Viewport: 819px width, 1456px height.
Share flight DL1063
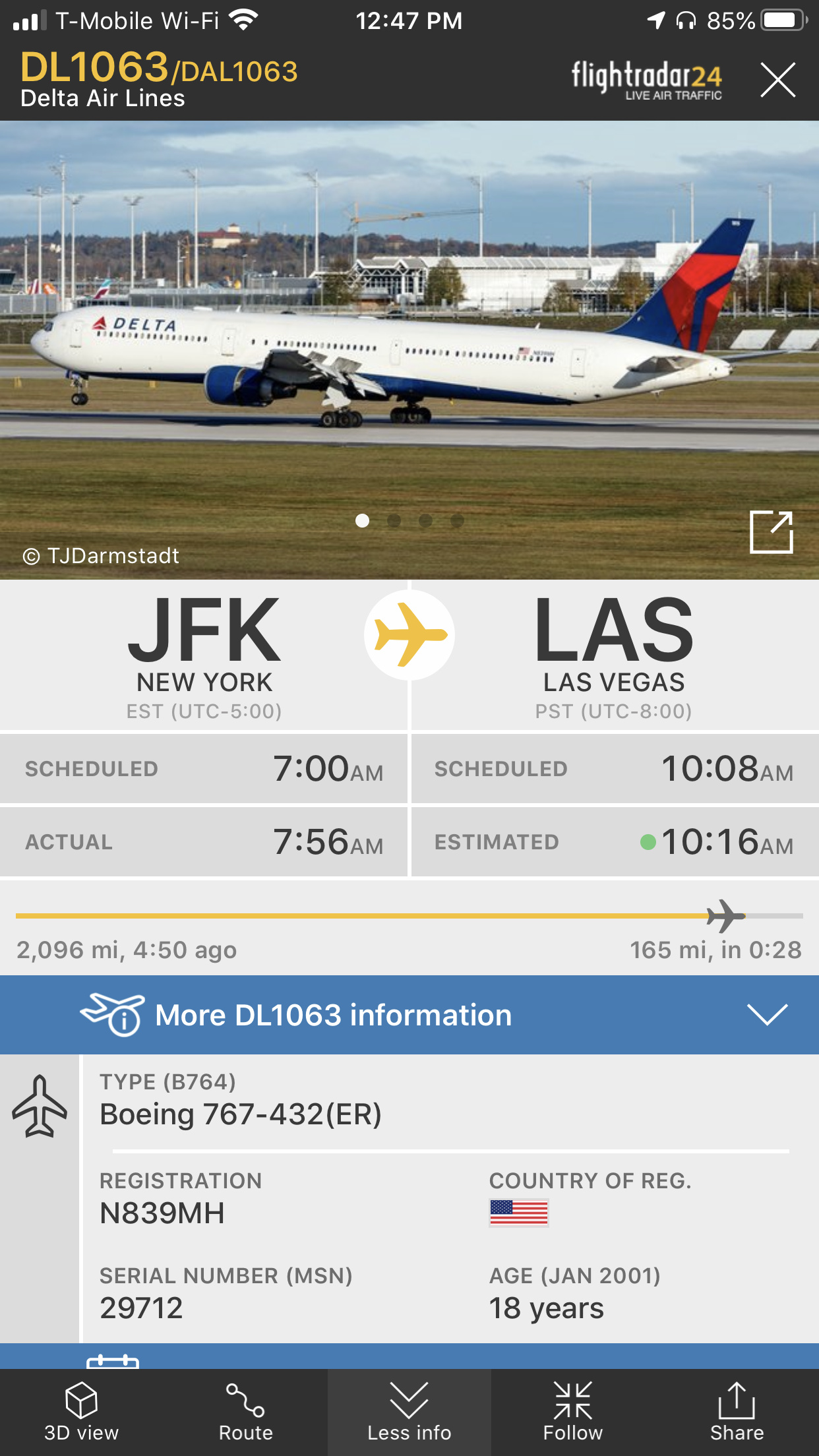point(737,1412)
